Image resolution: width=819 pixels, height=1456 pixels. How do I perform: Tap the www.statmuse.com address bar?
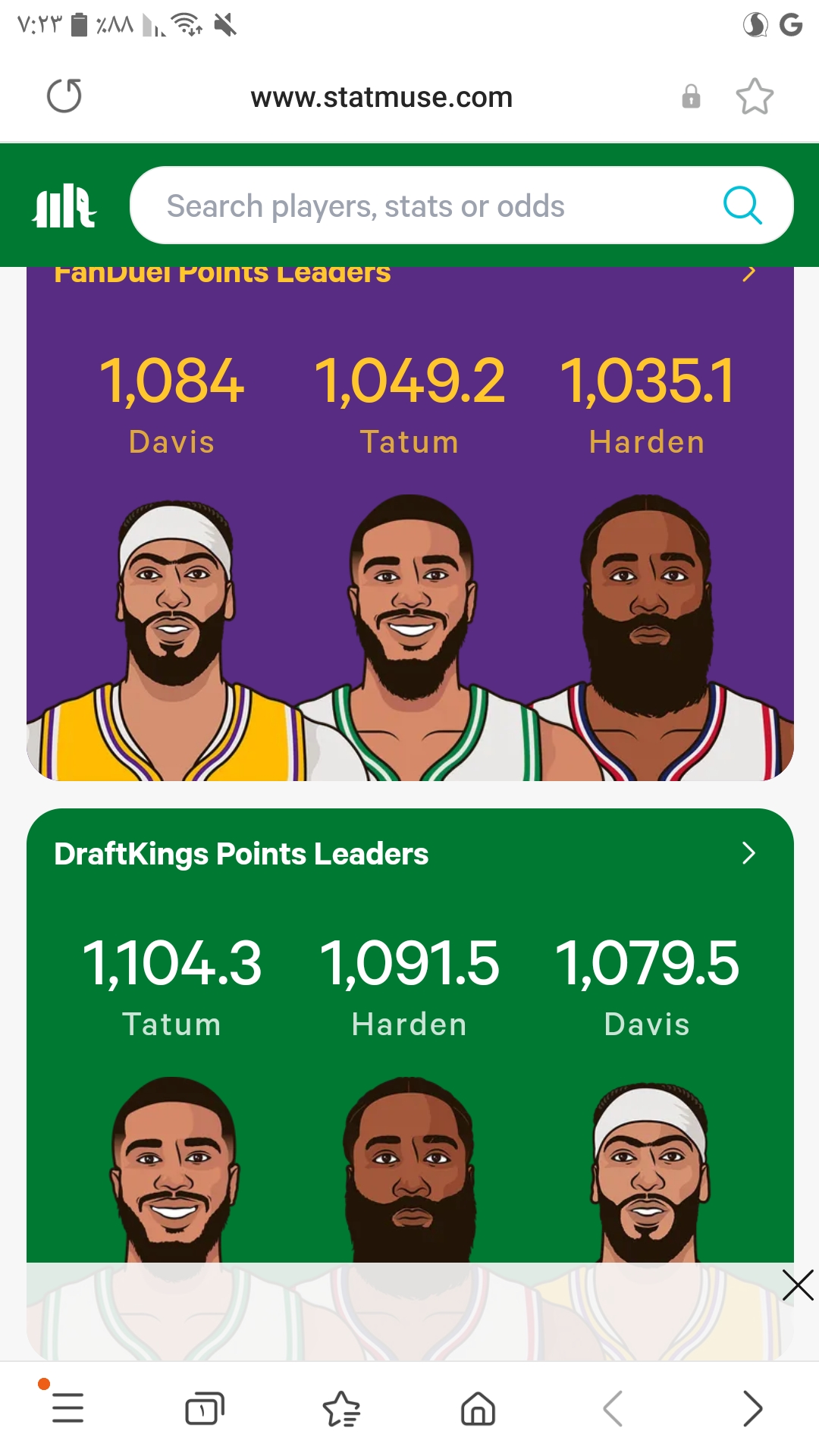381,97
